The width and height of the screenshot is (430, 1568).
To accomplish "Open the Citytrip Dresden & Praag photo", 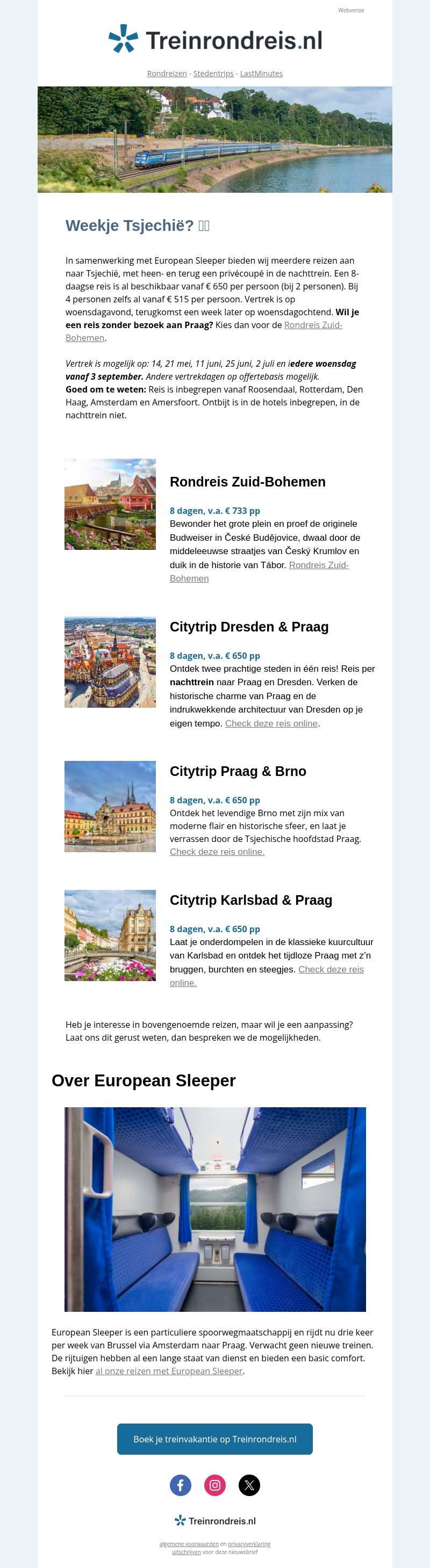I will (x=110, y=662).
